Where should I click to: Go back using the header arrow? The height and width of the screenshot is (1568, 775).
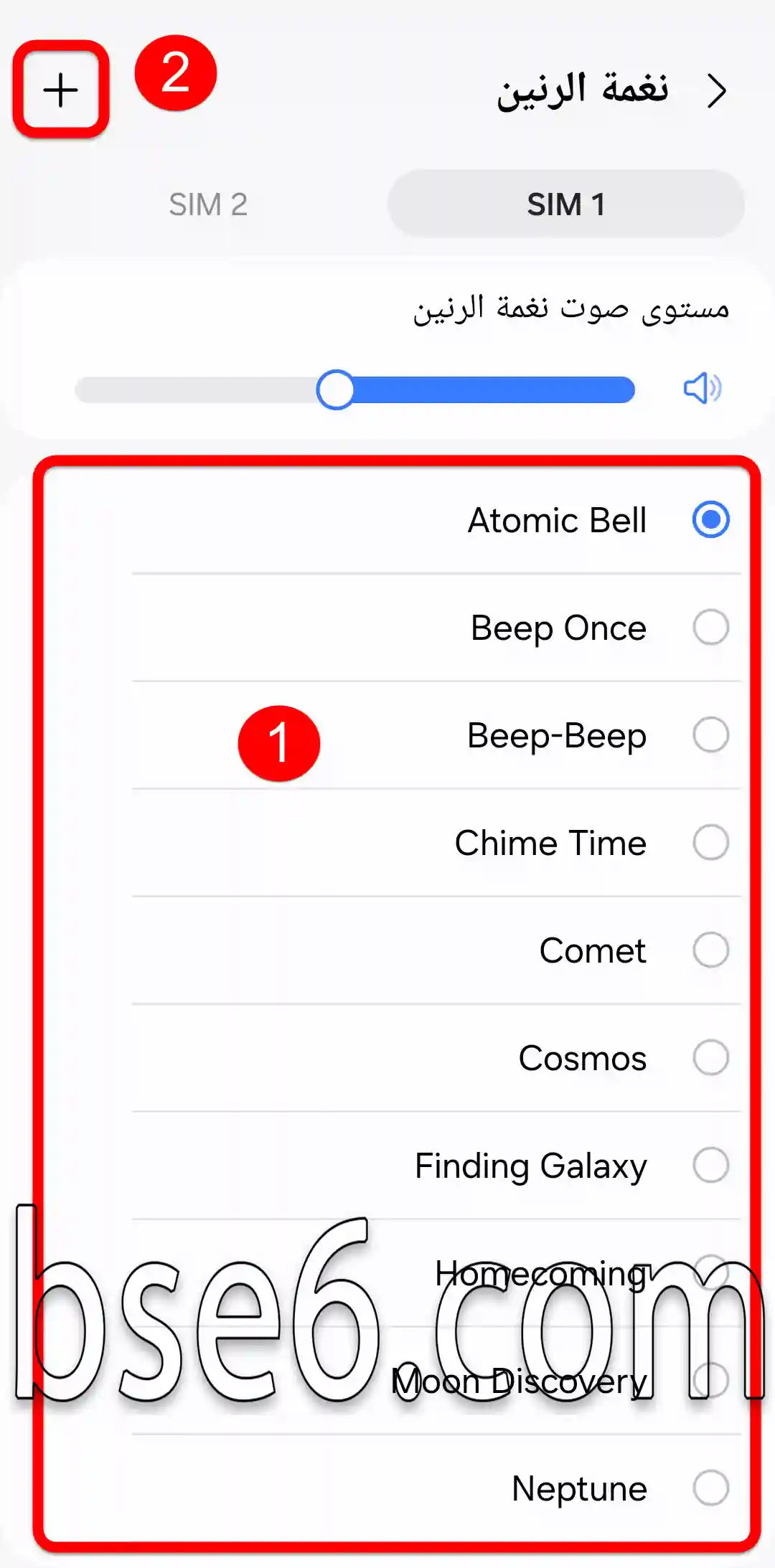(x=716, y=91)
